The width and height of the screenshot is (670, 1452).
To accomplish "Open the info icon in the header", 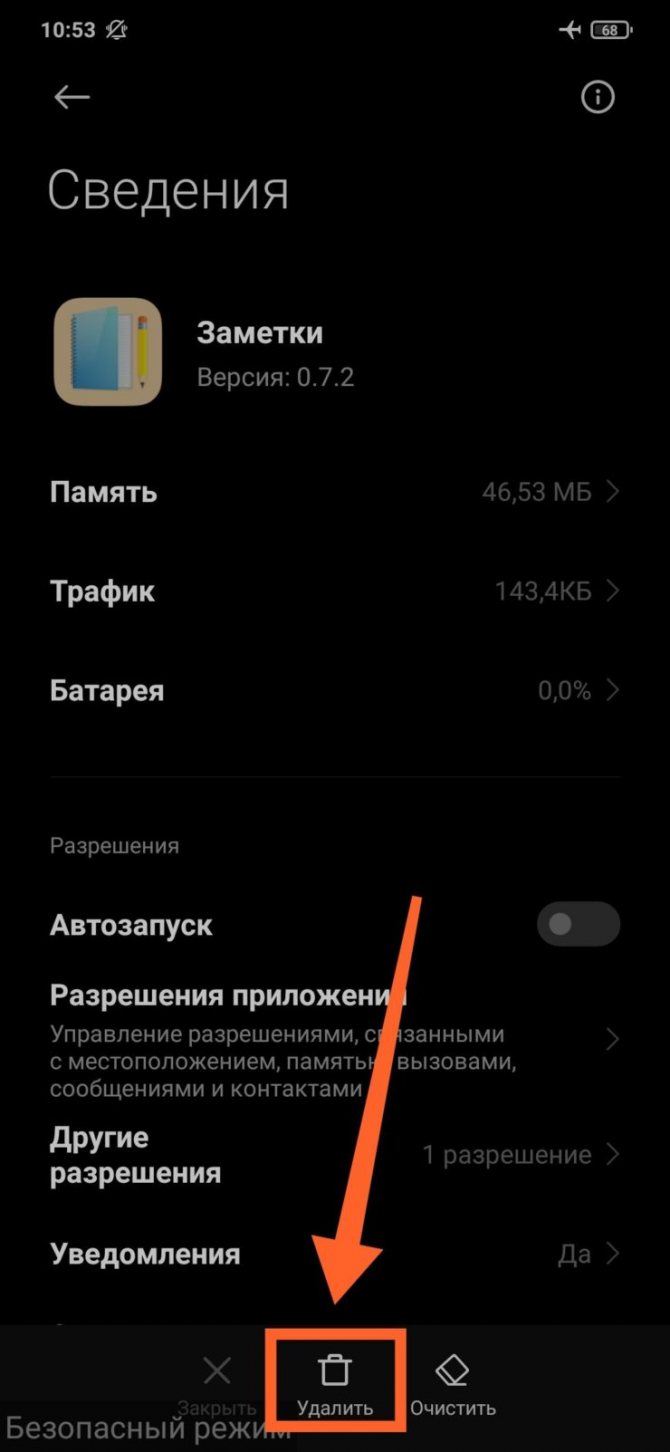I will tap(598, 97).
